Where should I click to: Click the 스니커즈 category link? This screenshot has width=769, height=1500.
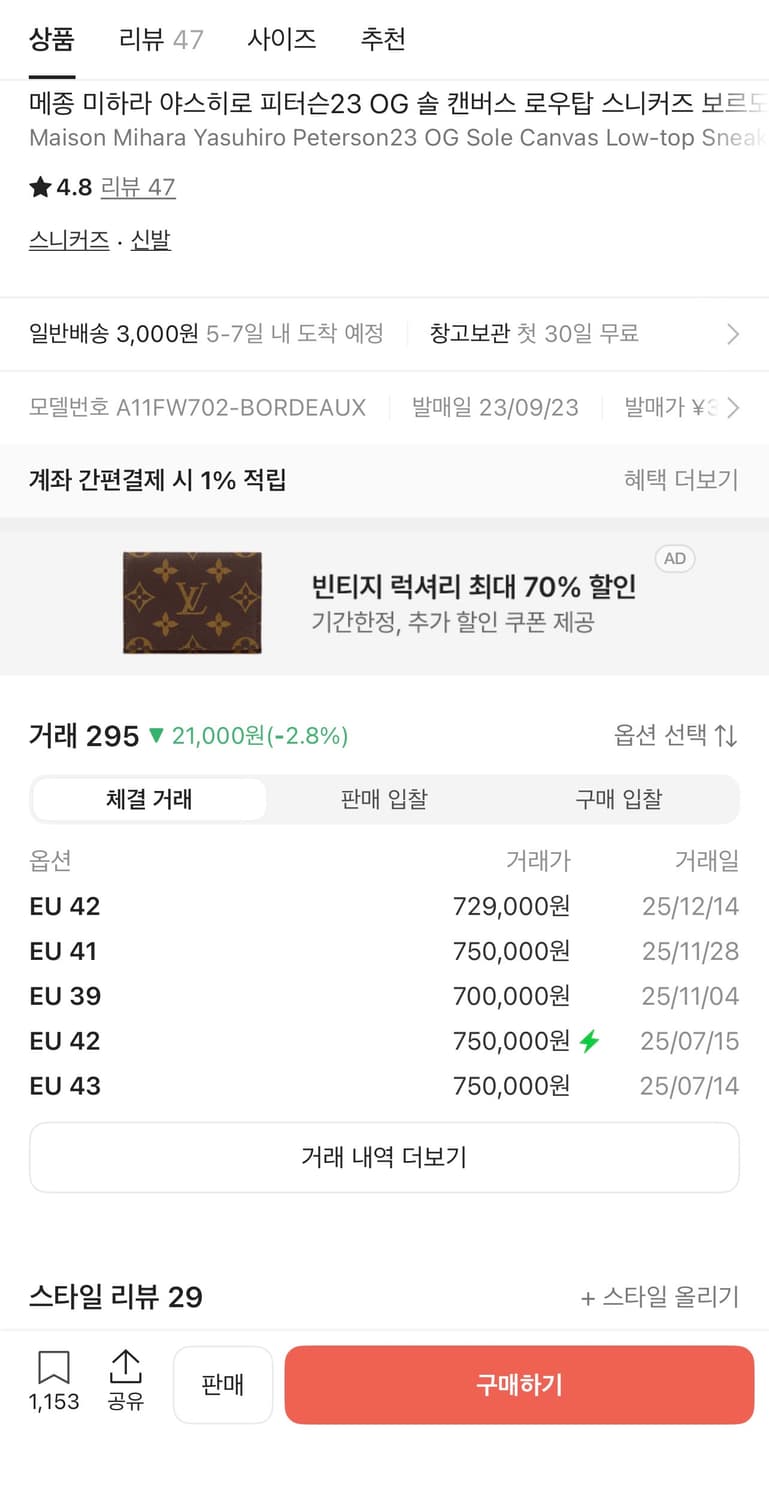coord(69,240)
